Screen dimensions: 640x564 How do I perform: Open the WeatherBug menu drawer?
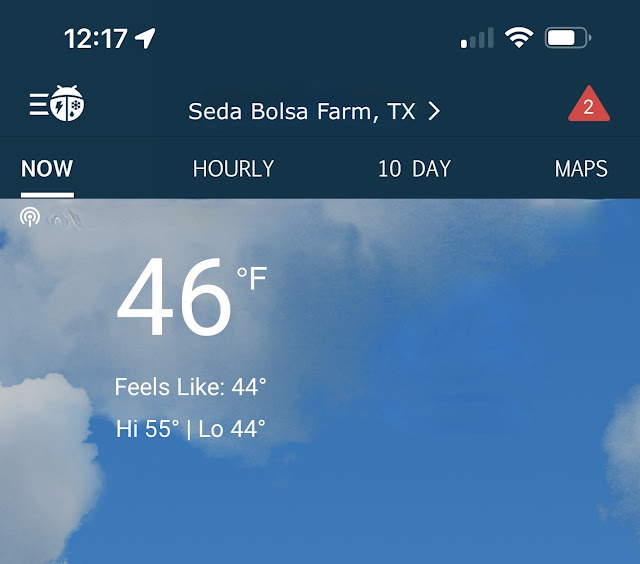(x=57, y=104)
